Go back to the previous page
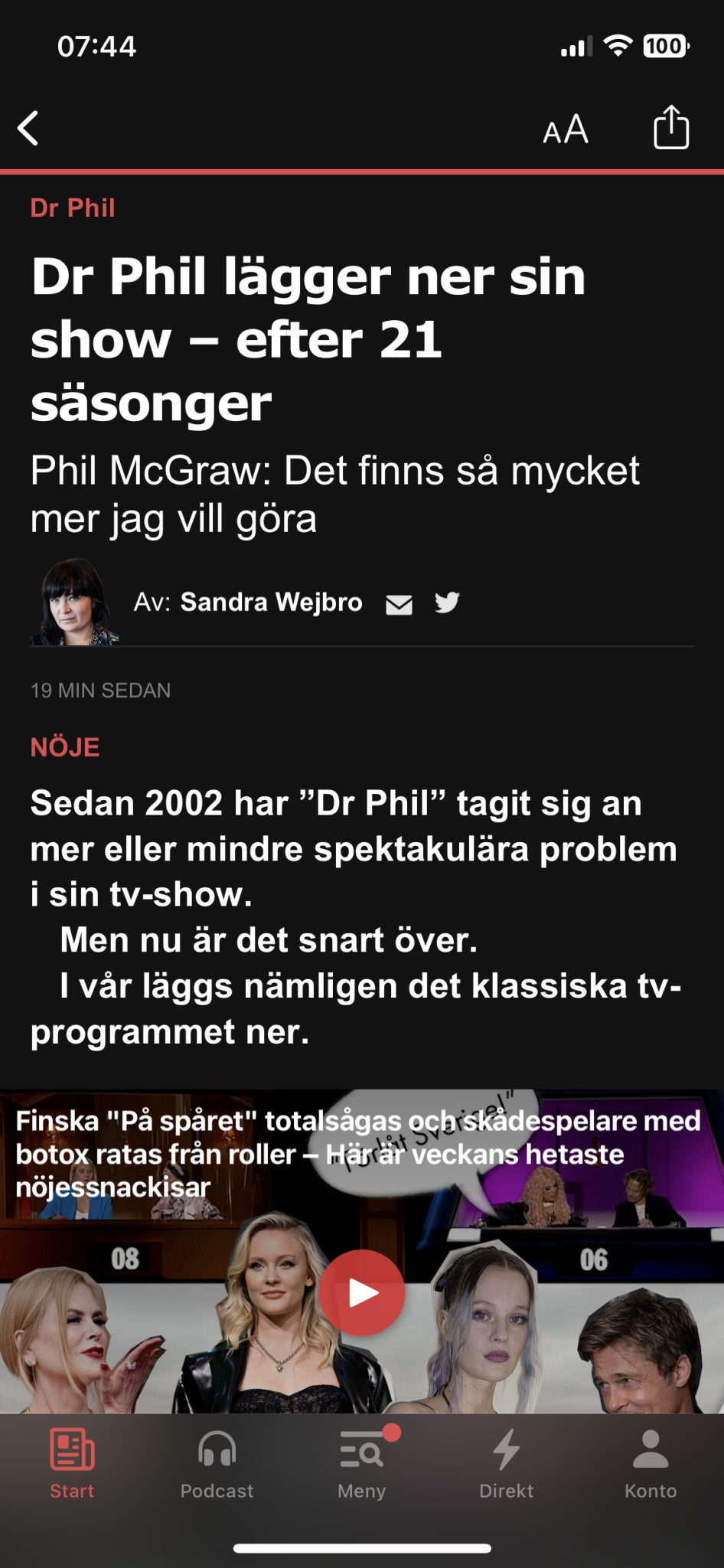Screen dimensions: 724x1568 point(29,128)
